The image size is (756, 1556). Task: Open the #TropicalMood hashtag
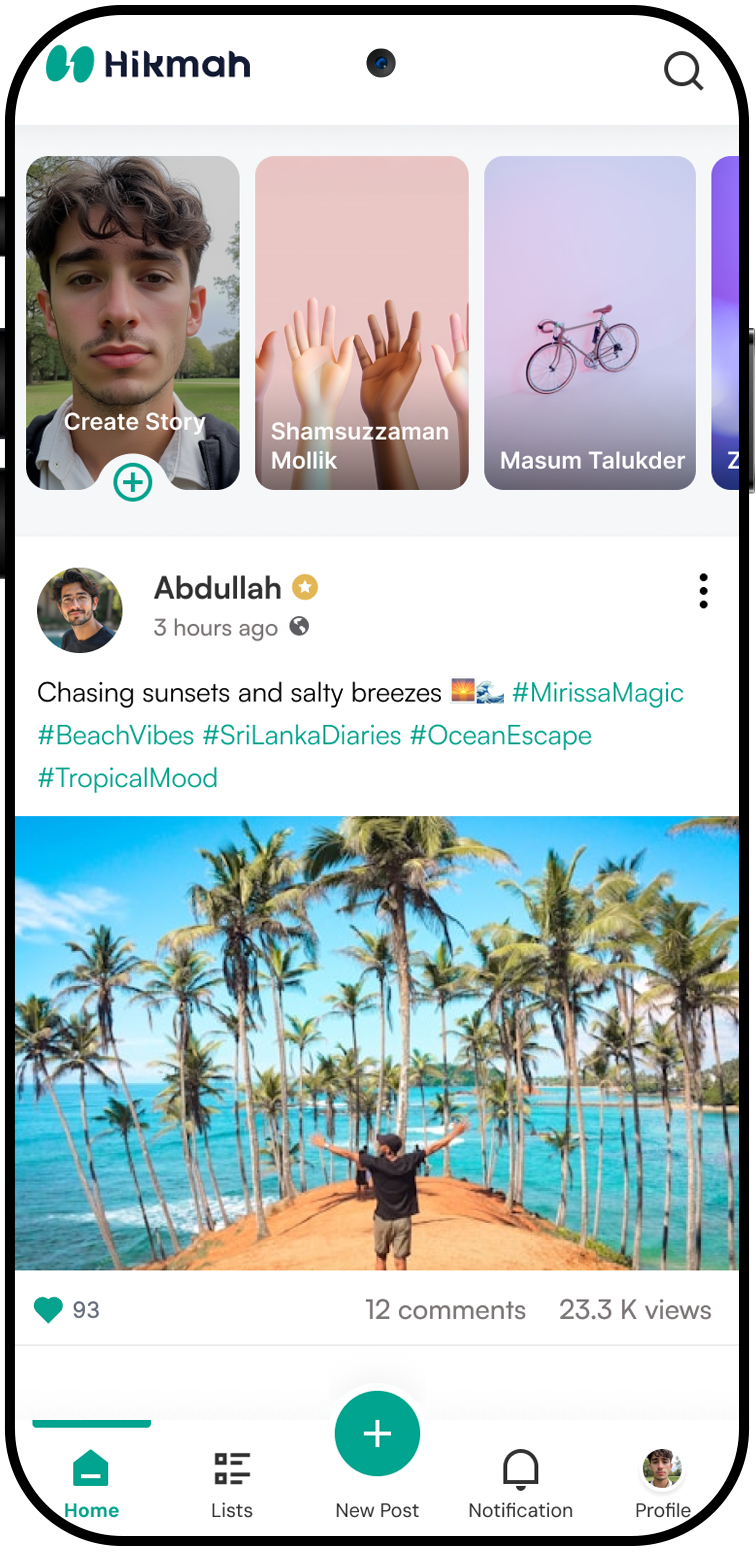[127, 778]
